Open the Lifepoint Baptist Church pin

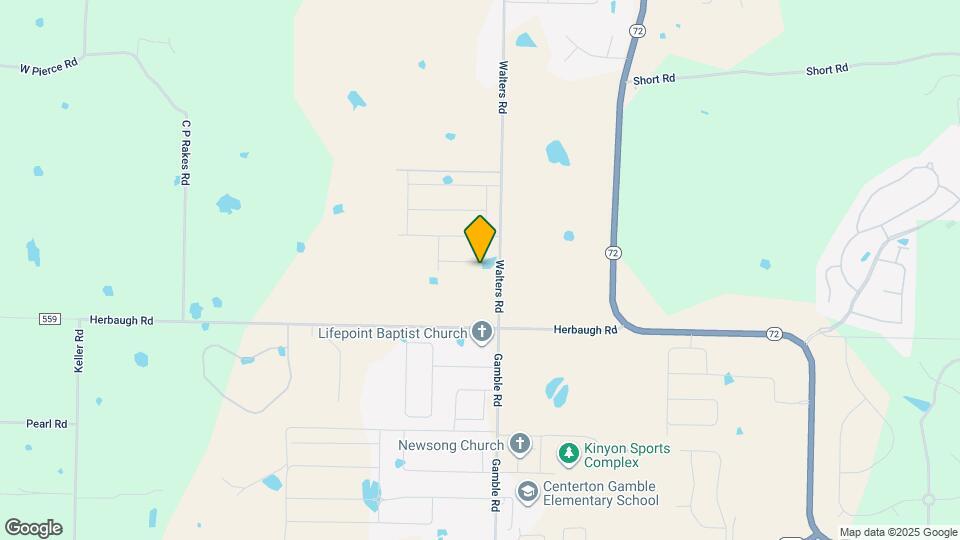482,332
